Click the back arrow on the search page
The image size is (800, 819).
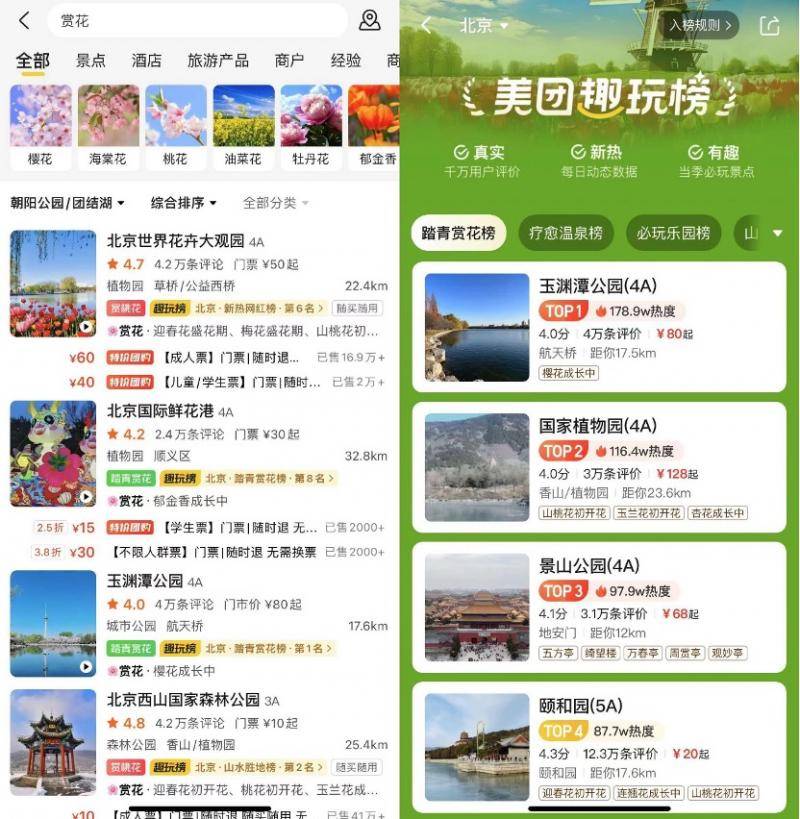click(23, 20)
